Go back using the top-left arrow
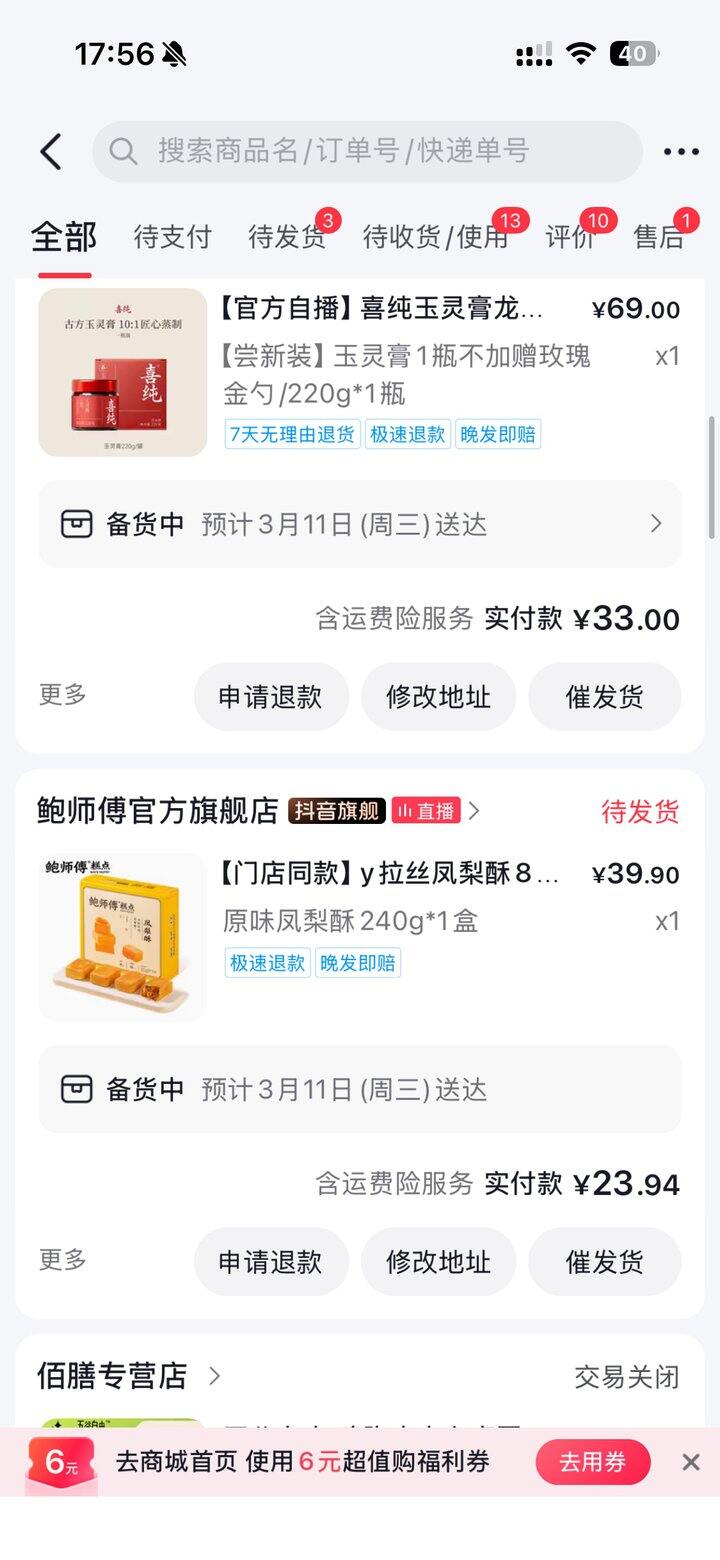Screen dimensions: 720x1560 click(51, 152)
